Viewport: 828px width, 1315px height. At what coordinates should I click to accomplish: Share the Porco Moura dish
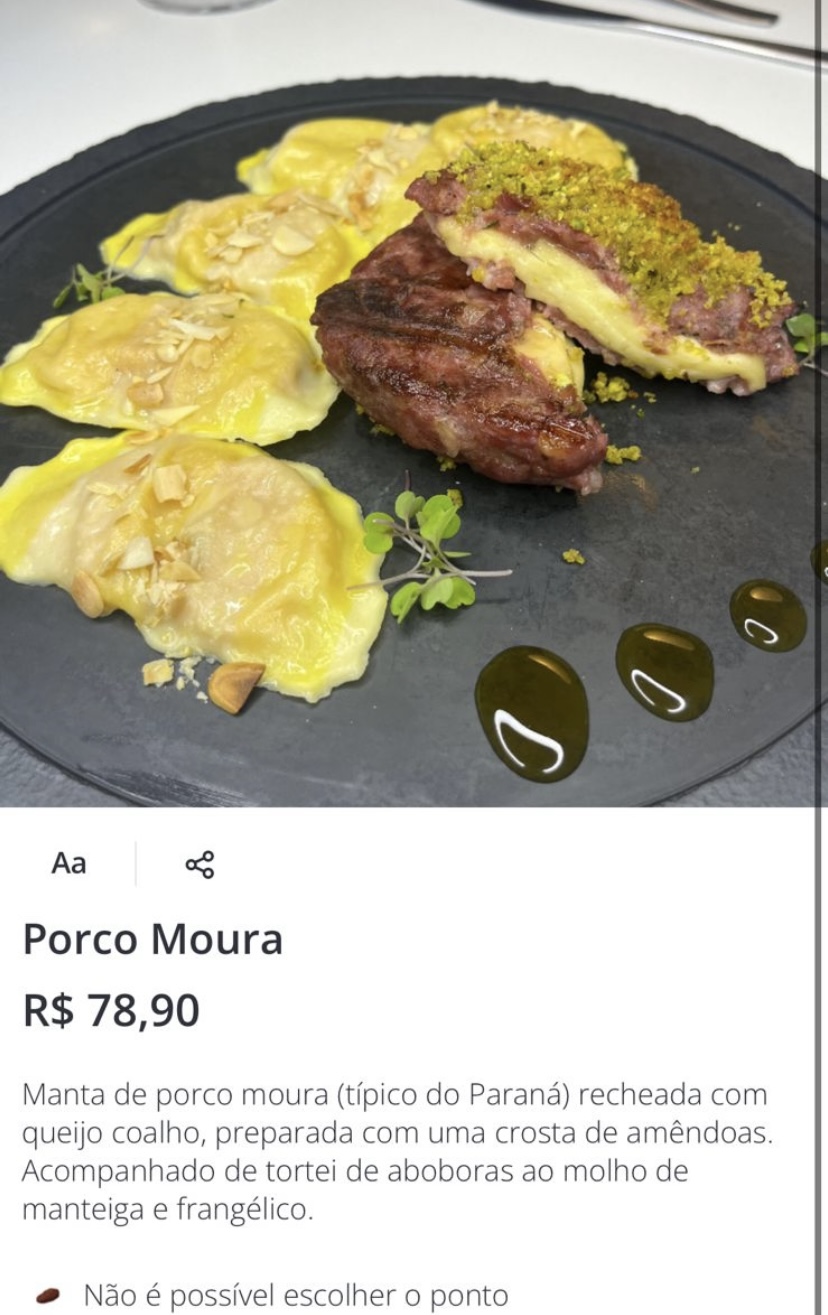click(x=200, y=865)
